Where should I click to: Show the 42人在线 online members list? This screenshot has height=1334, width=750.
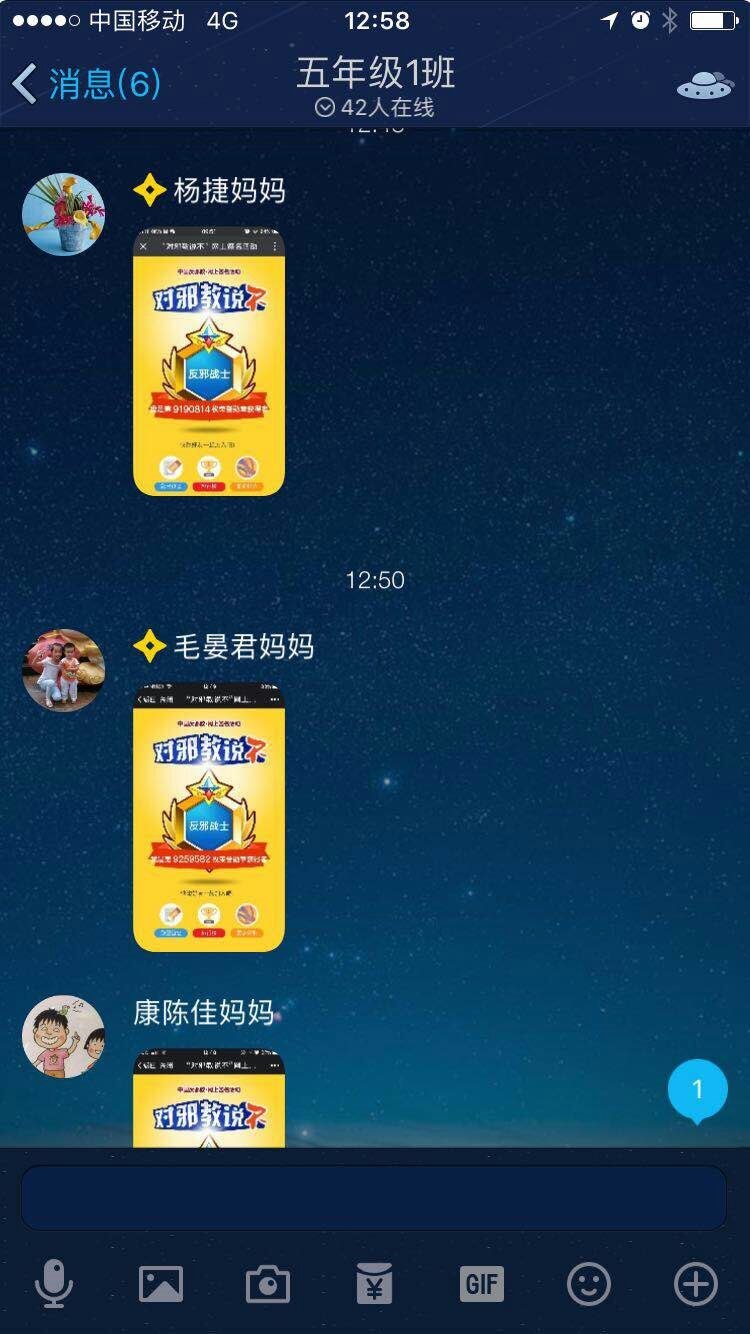pyautogui.click(x=375, y=107)
